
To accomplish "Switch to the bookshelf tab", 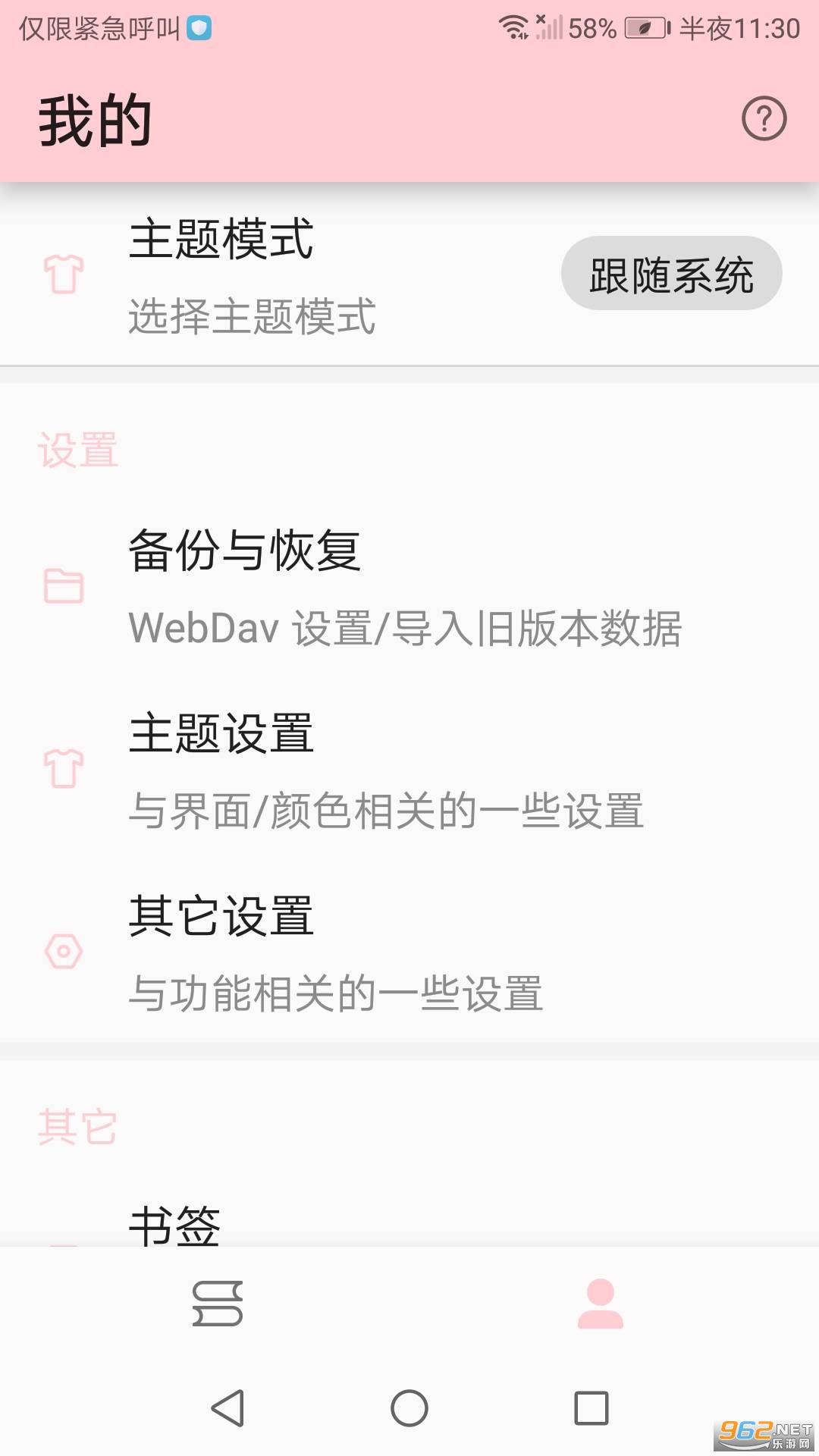I will (x=218, y=1304).
